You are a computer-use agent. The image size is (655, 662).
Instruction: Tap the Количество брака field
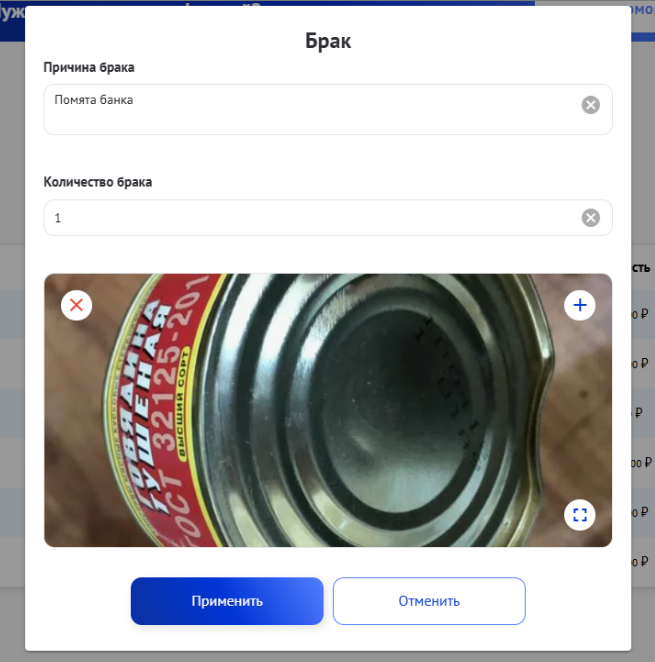click(x=300, y=218)
